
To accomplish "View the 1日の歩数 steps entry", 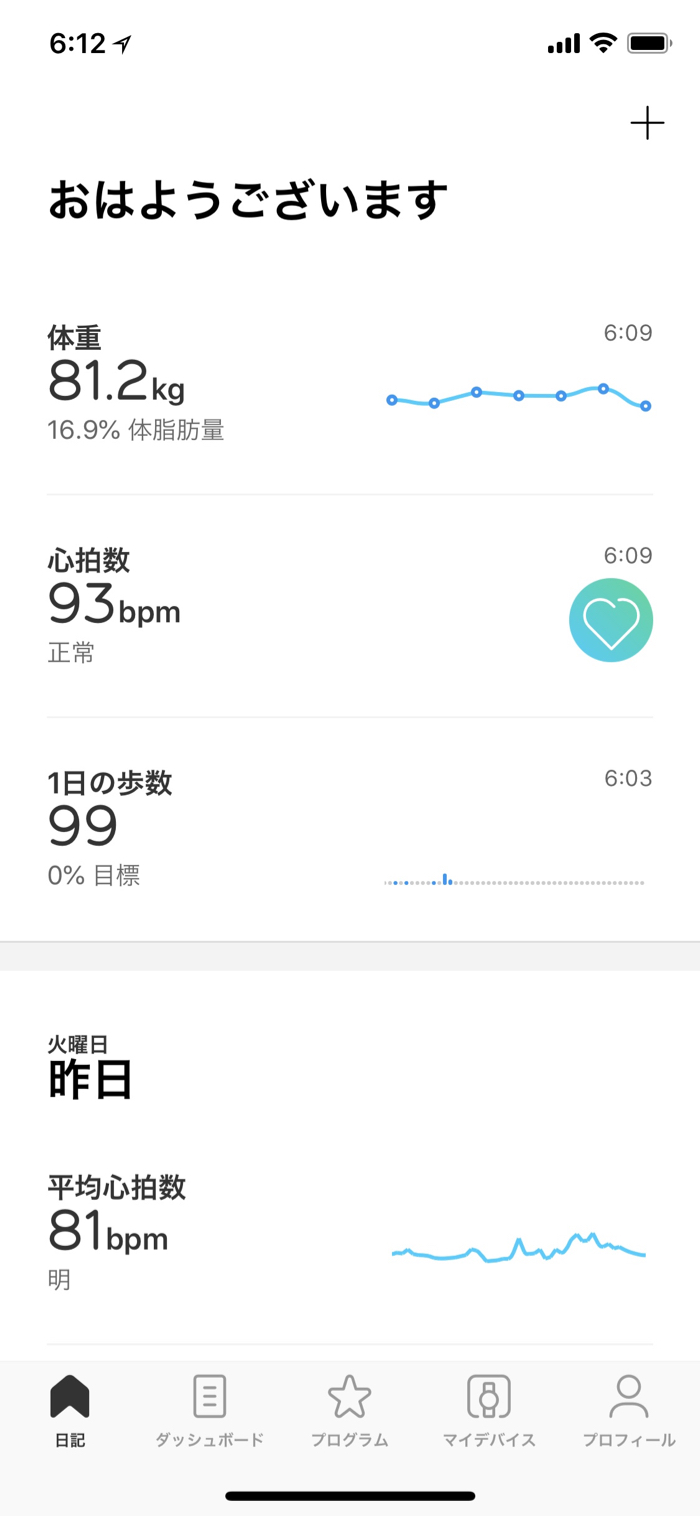I will pos(350,829).
